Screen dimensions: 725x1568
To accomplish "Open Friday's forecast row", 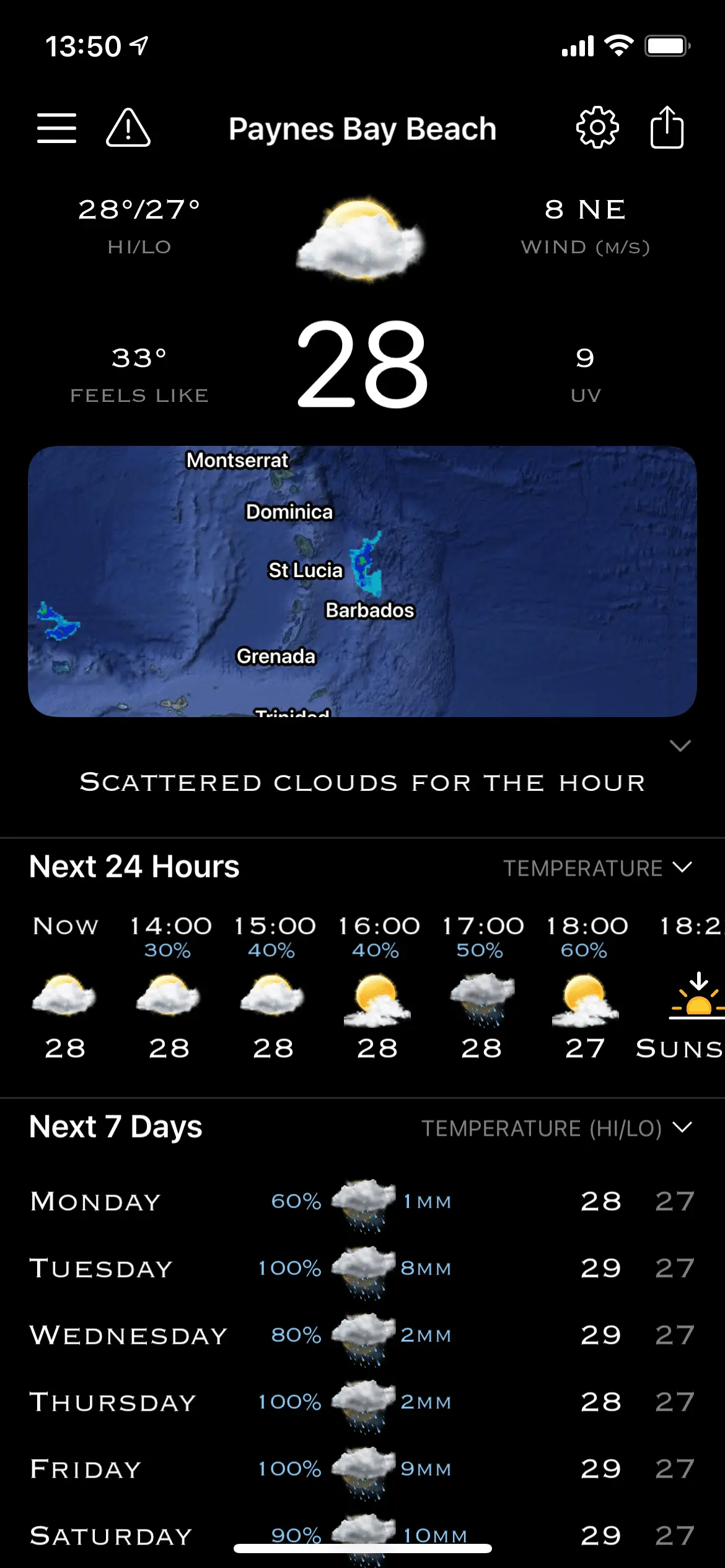I will coord(362,1469).
